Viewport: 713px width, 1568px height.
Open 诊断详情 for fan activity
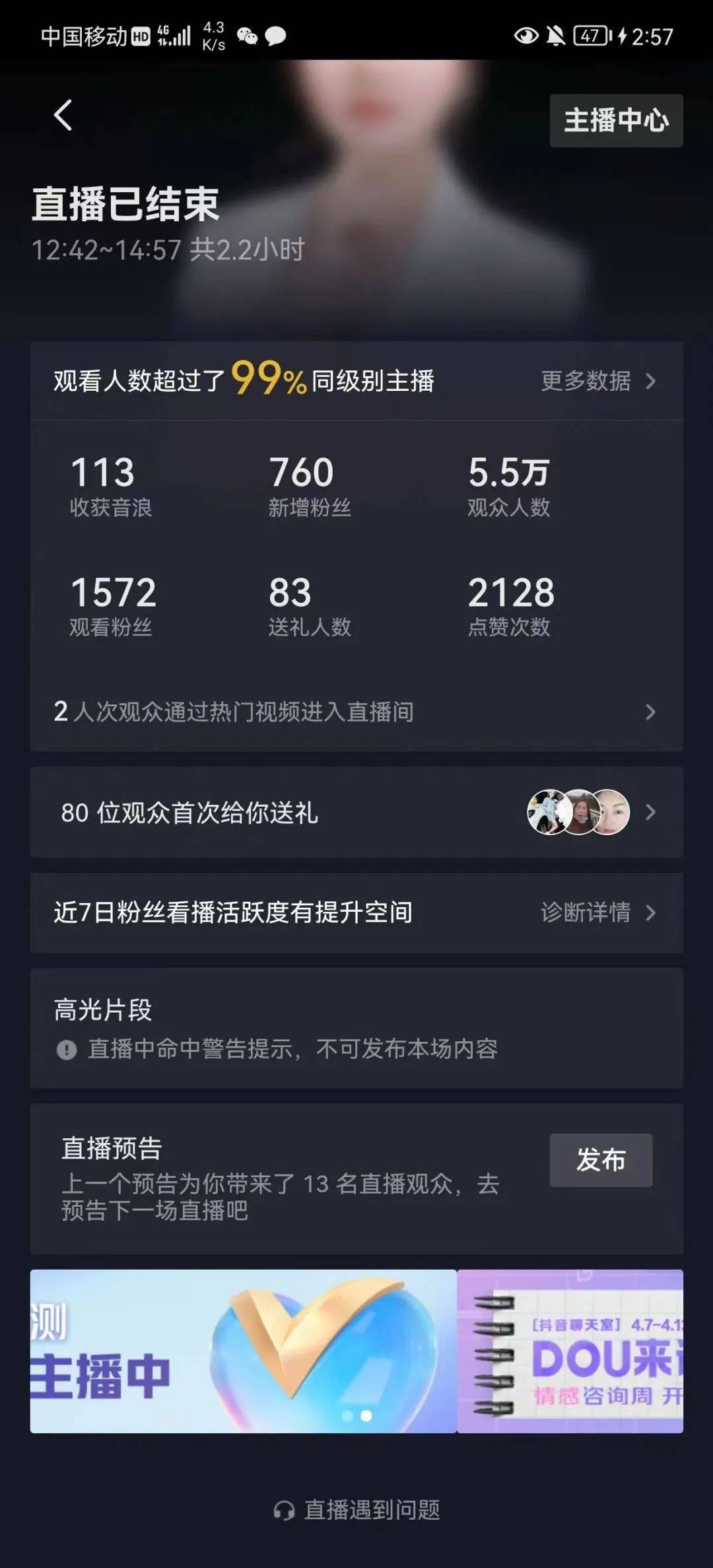(x=597, y=912)
